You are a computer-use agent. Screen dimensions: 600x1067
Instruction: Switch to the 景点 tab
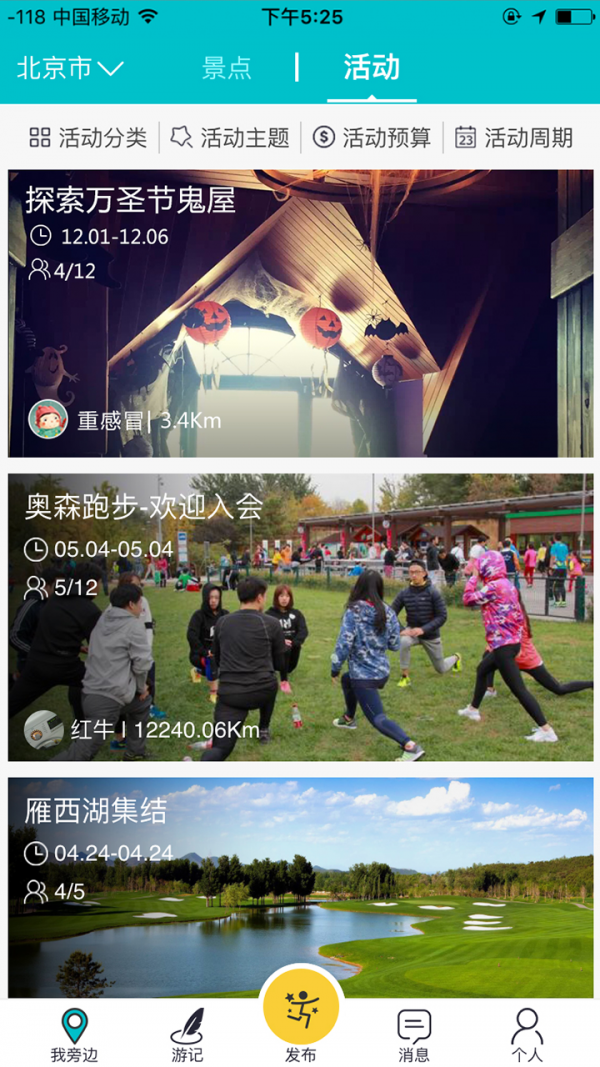(x=227, y=68)
